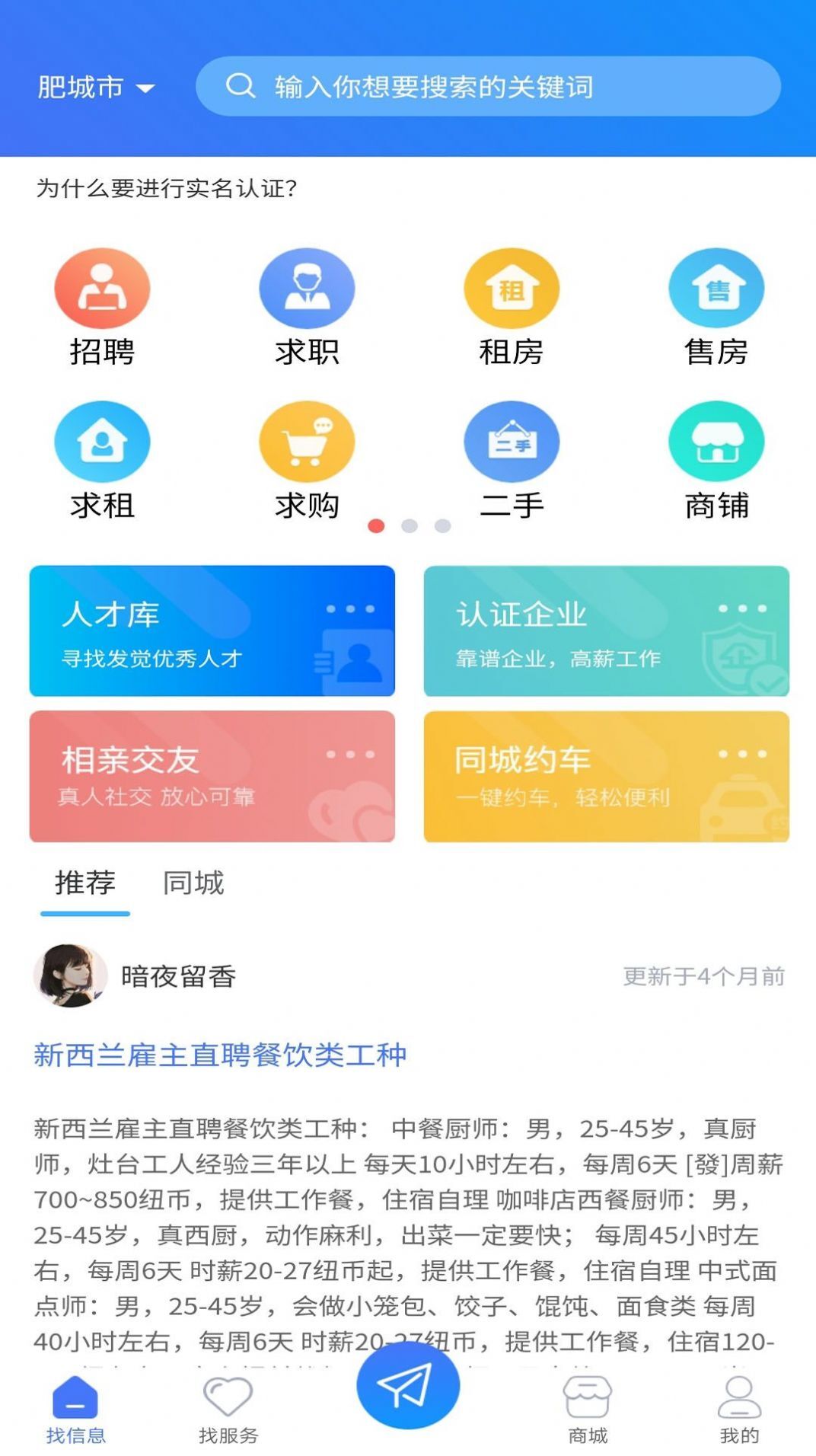The height and width of the screenshot is (1456, 816).
Task: Select the 求购 shopping cart icon
Action: pos(306,440)
